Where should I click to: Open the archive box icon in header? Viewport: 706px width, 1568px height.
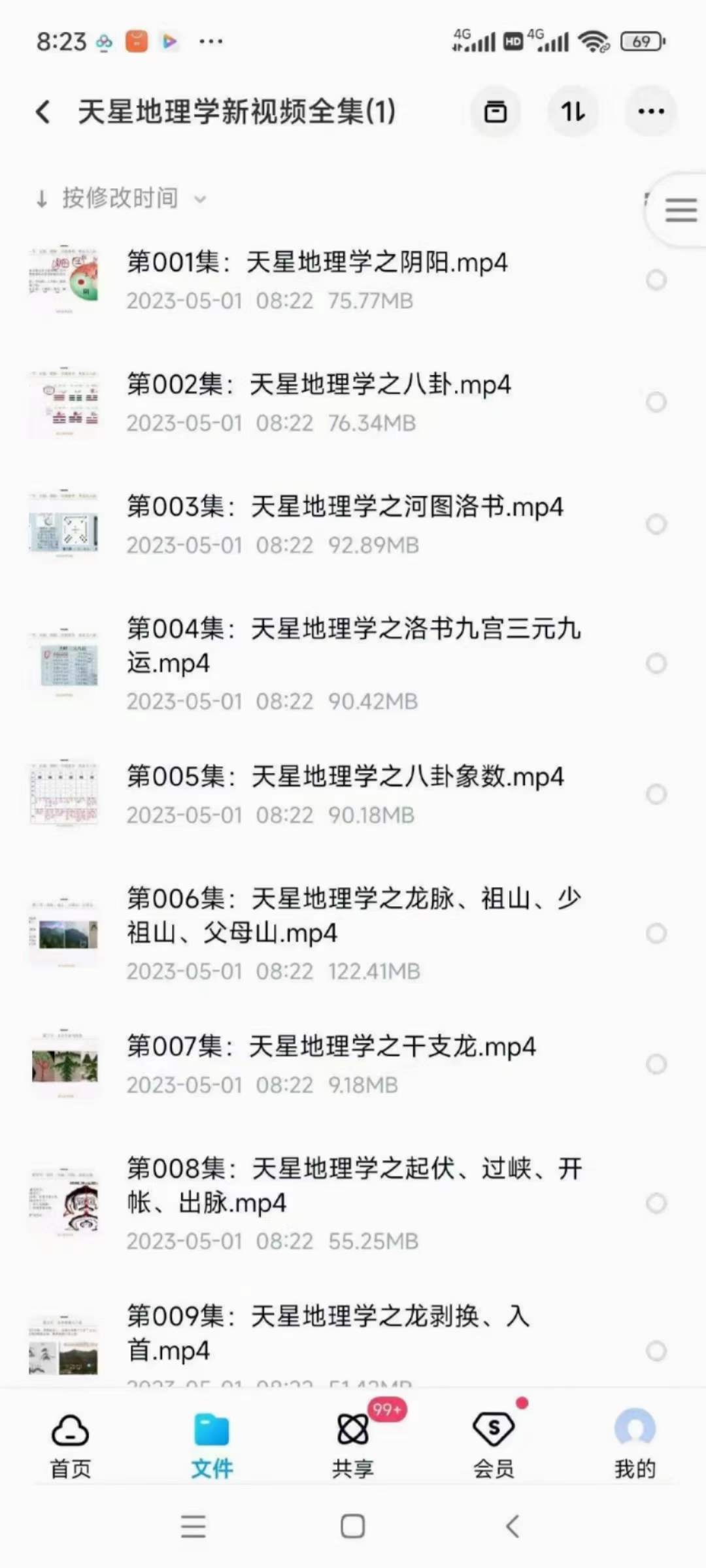tap(495, 112)
